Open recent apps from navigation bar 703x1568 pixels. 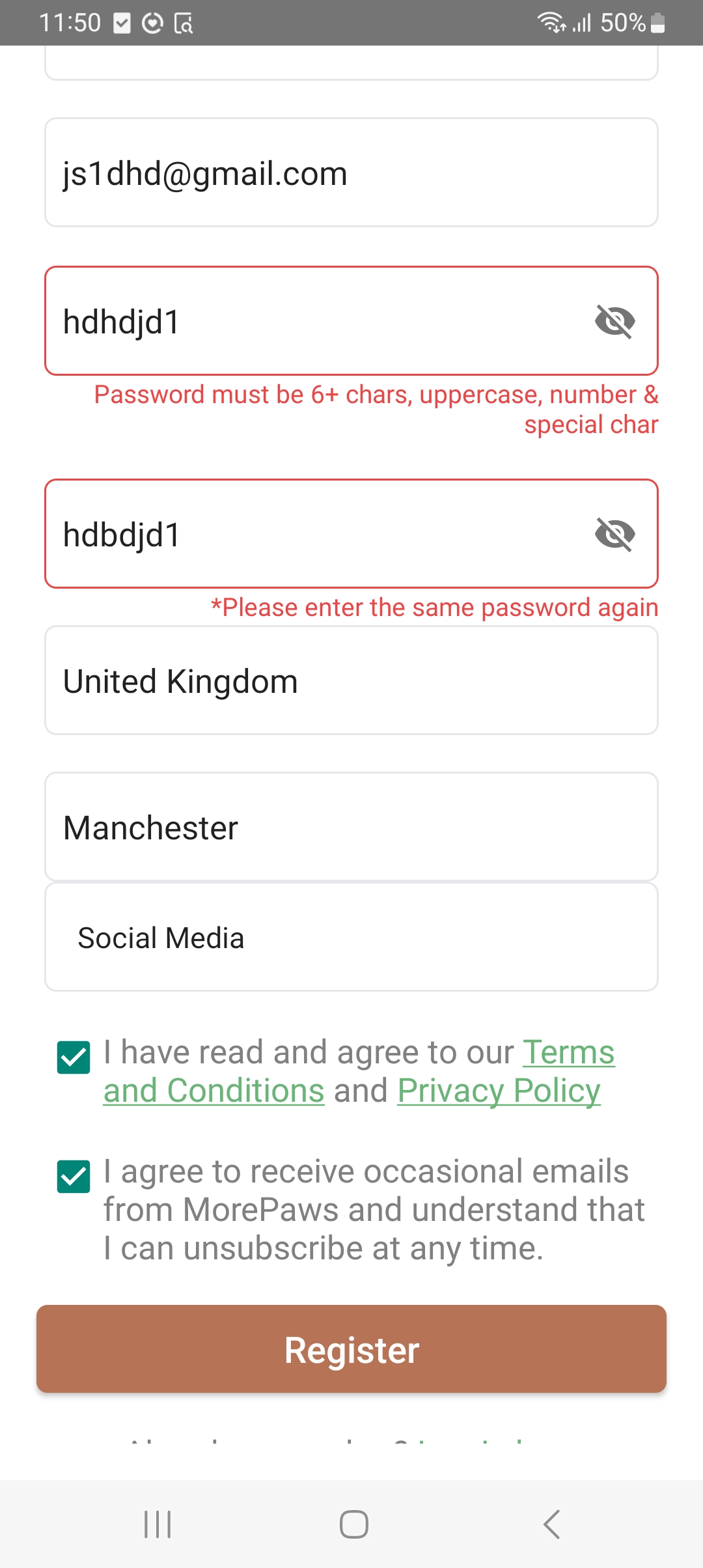[158, 1524]
